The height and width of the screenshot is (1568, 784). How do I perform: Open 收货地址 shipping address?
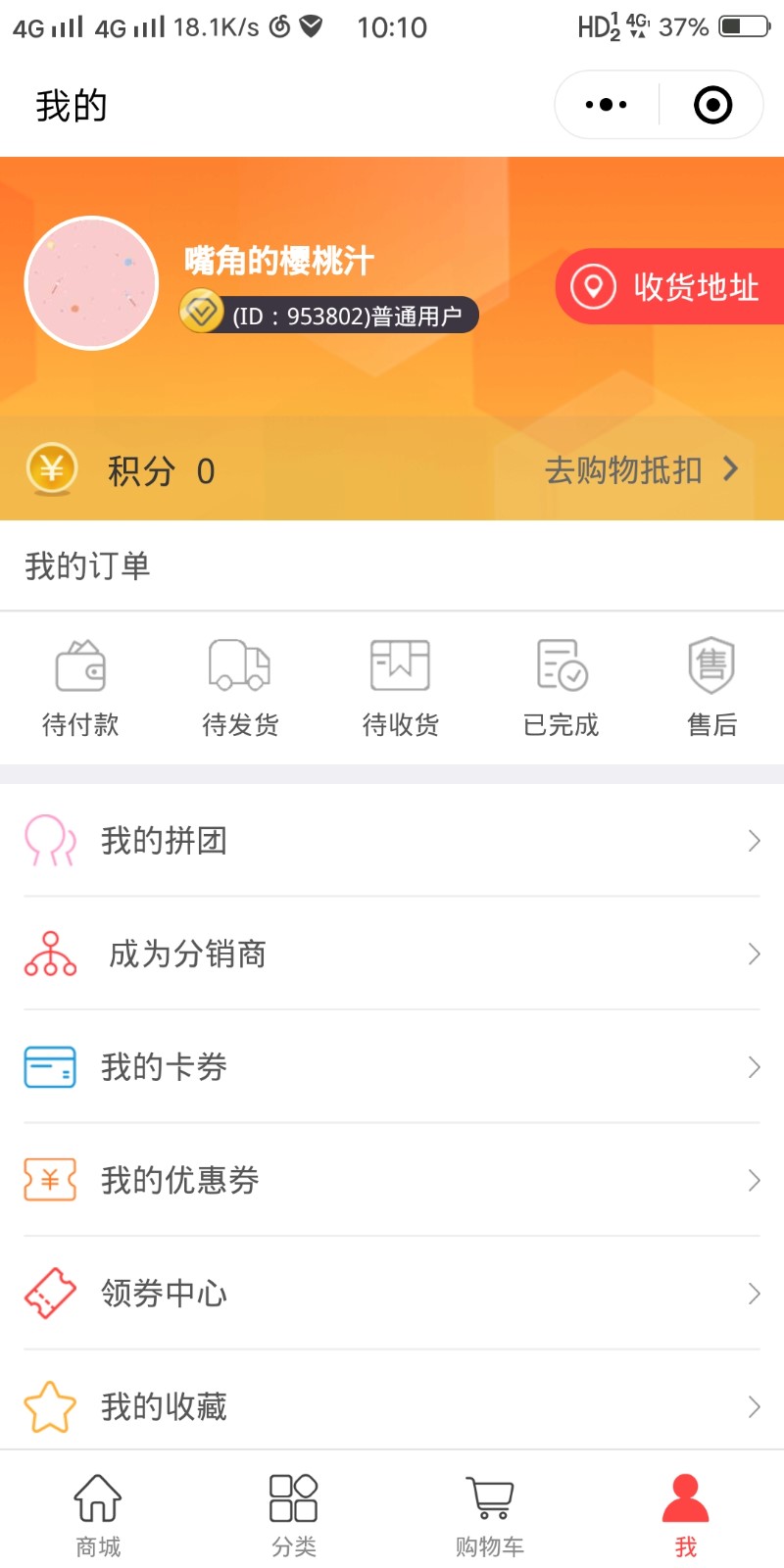(672, 286)
